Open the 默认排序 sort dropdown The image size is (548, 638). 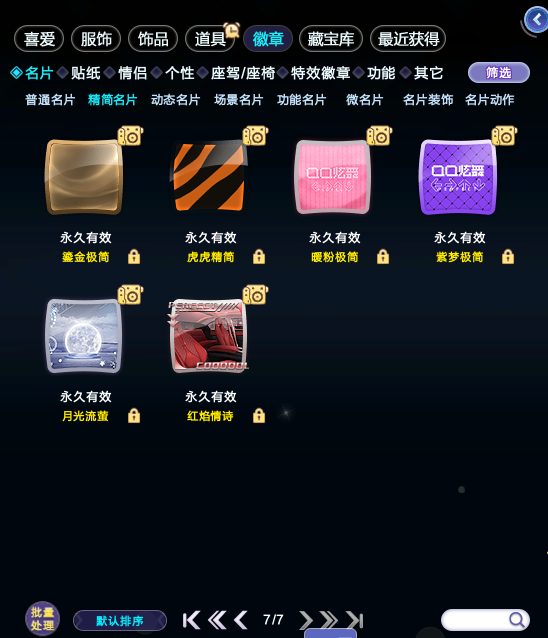[120, 621]
